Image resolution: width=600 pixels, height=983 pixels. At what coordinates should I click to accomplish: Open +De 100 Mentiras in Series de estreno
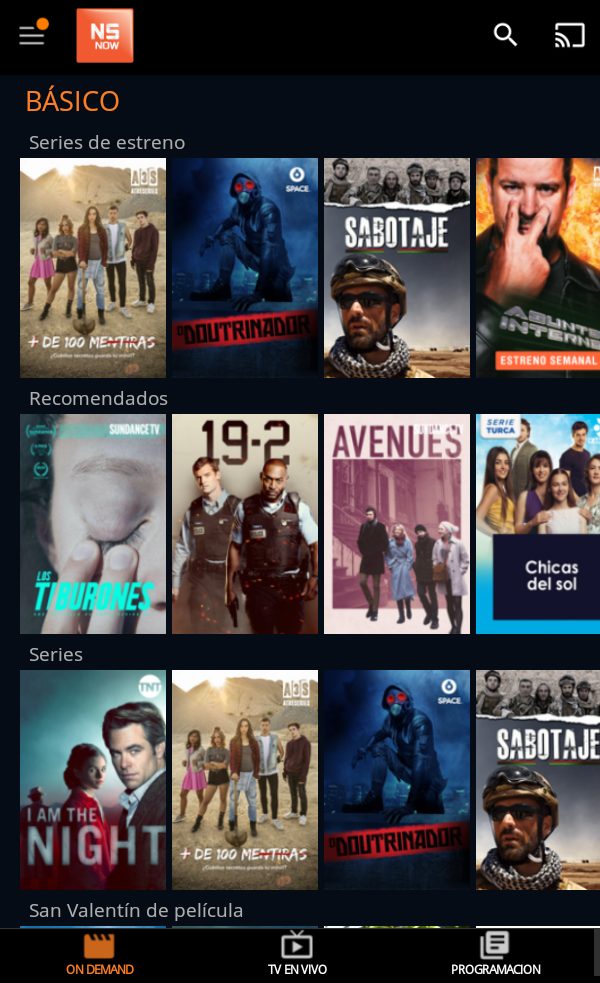pos(93,268)
